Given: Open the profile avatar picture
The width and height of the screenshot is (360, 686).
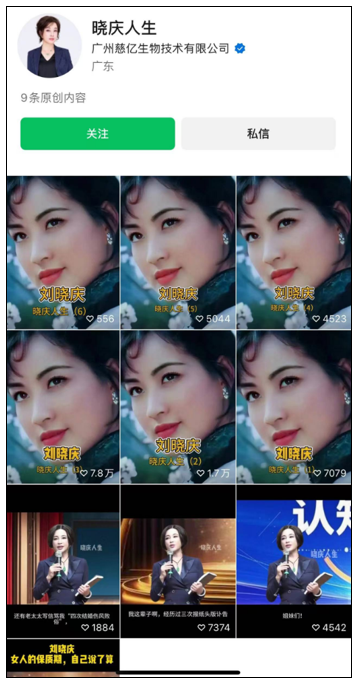Looking at the screenshot, I should (x=49, y=45).
